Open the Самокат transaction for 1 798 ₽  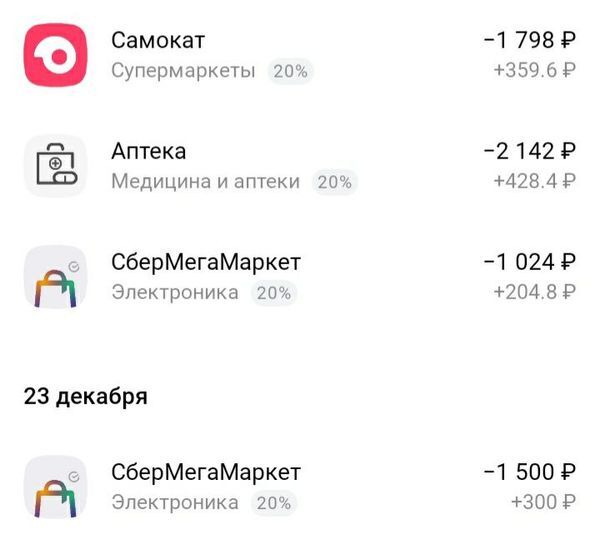(300, 55)
